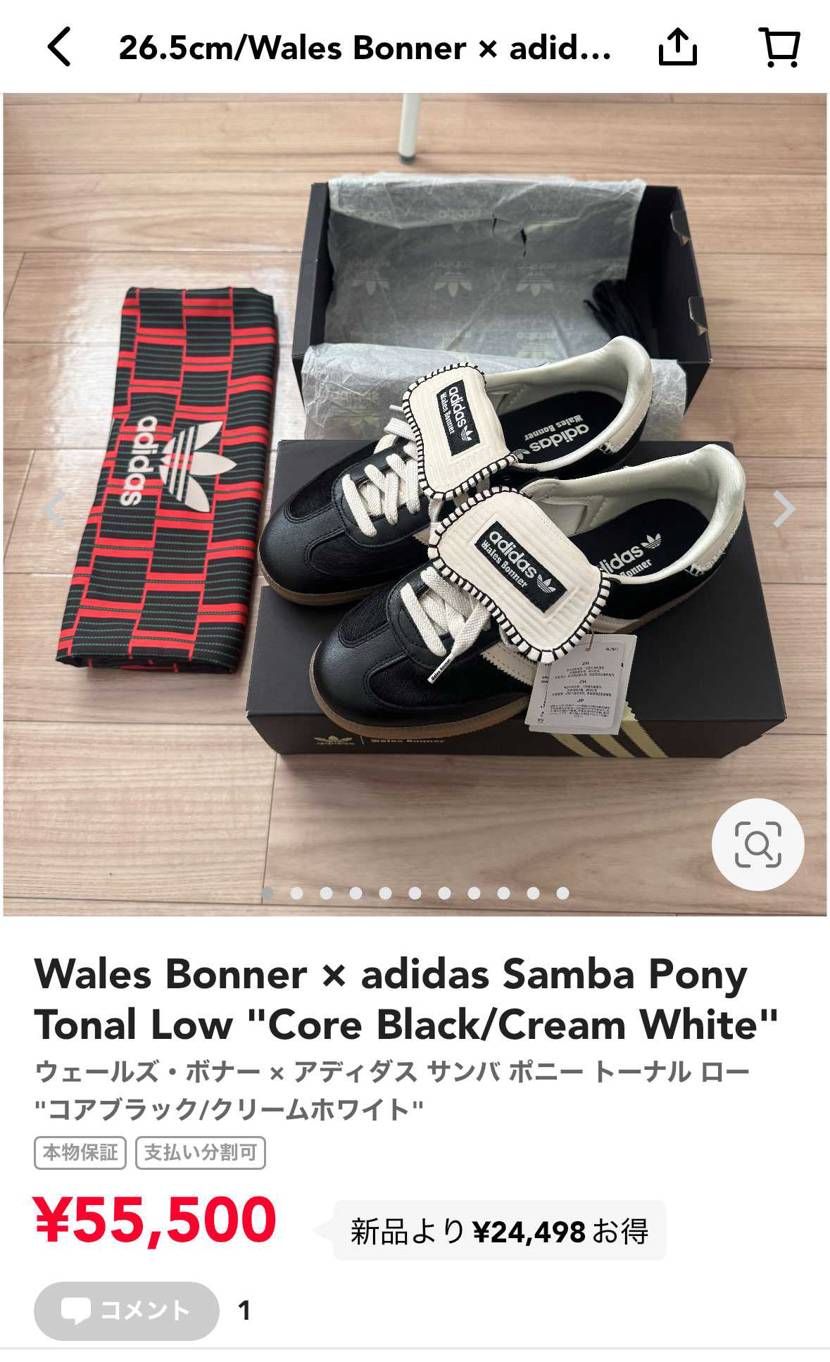Show the previous product photo

coord(50,509)
